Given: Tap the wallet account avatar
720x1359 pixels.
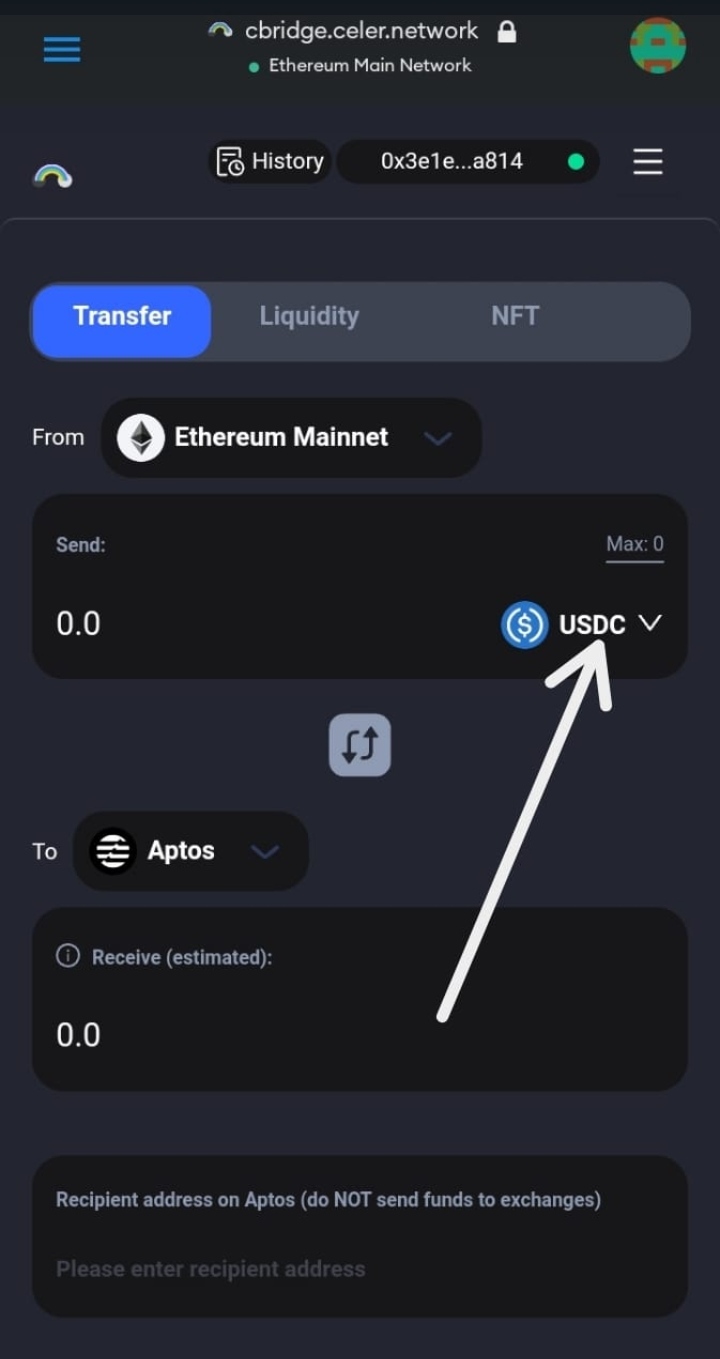Looking at the screenshot, I should click(x=657, y=46).
